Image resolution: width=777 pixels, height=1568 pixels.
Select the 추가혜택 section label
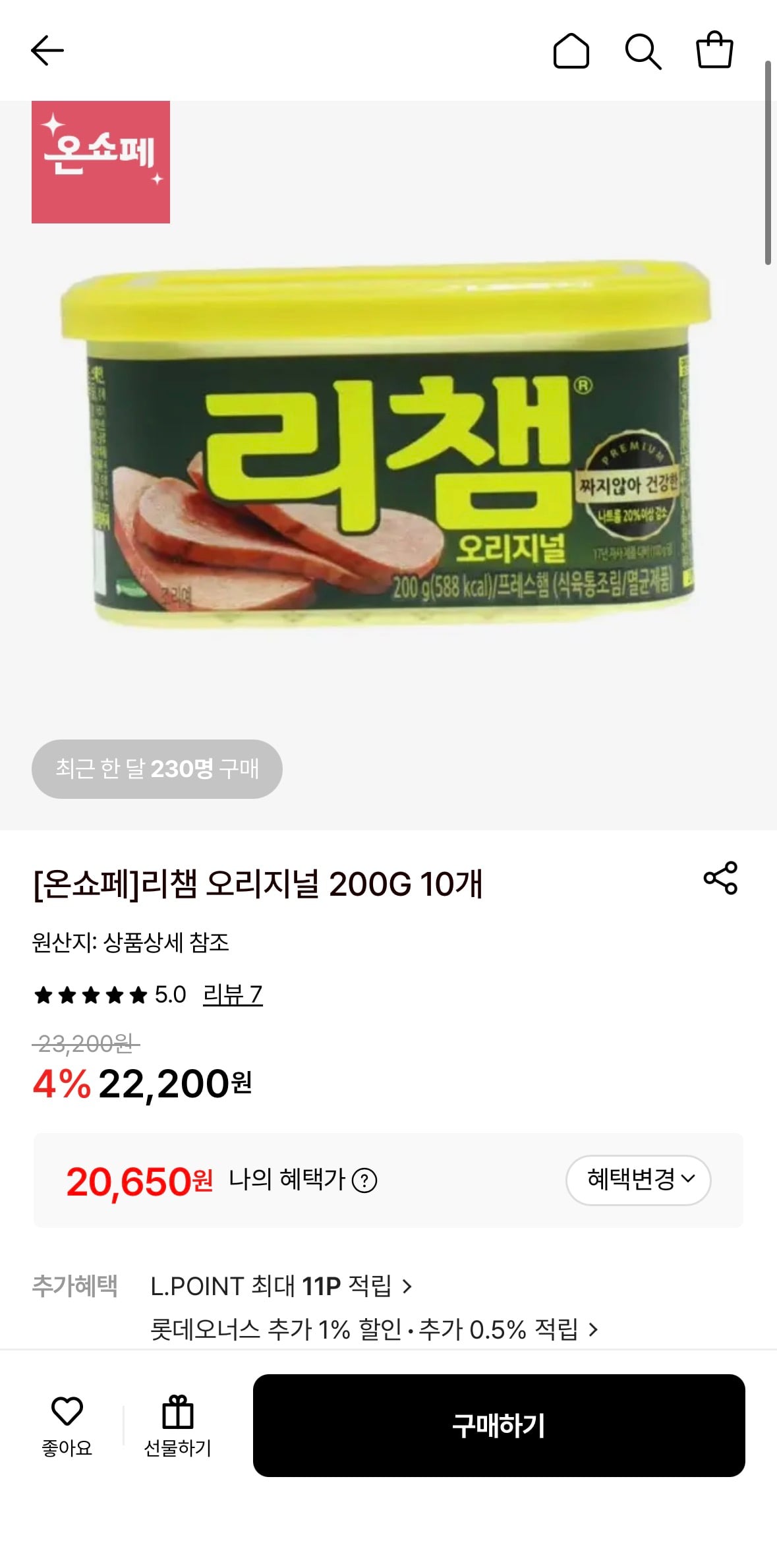[x=76, y=1285]
